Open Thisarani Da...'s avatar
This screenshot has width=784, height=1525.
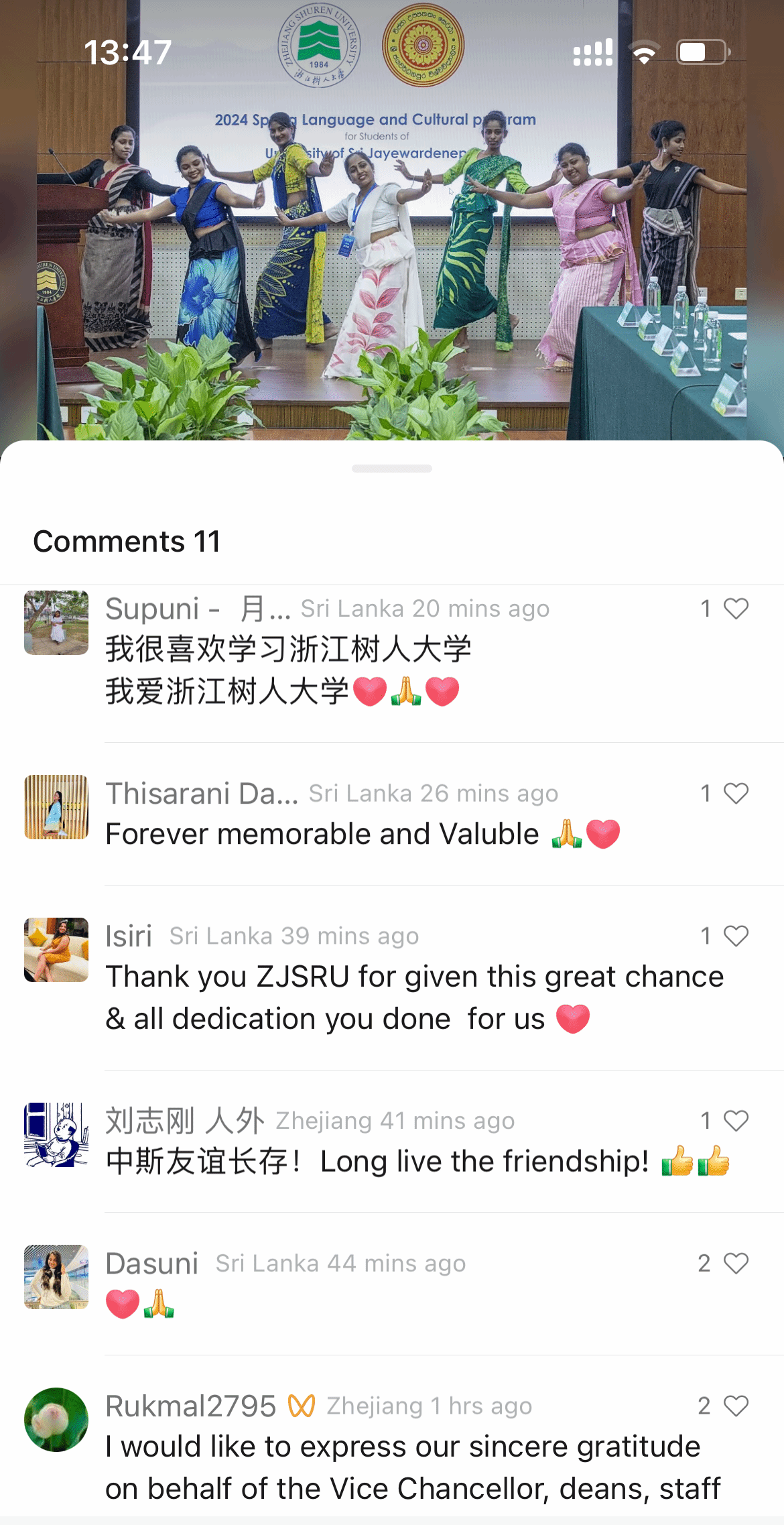point(56,807)
